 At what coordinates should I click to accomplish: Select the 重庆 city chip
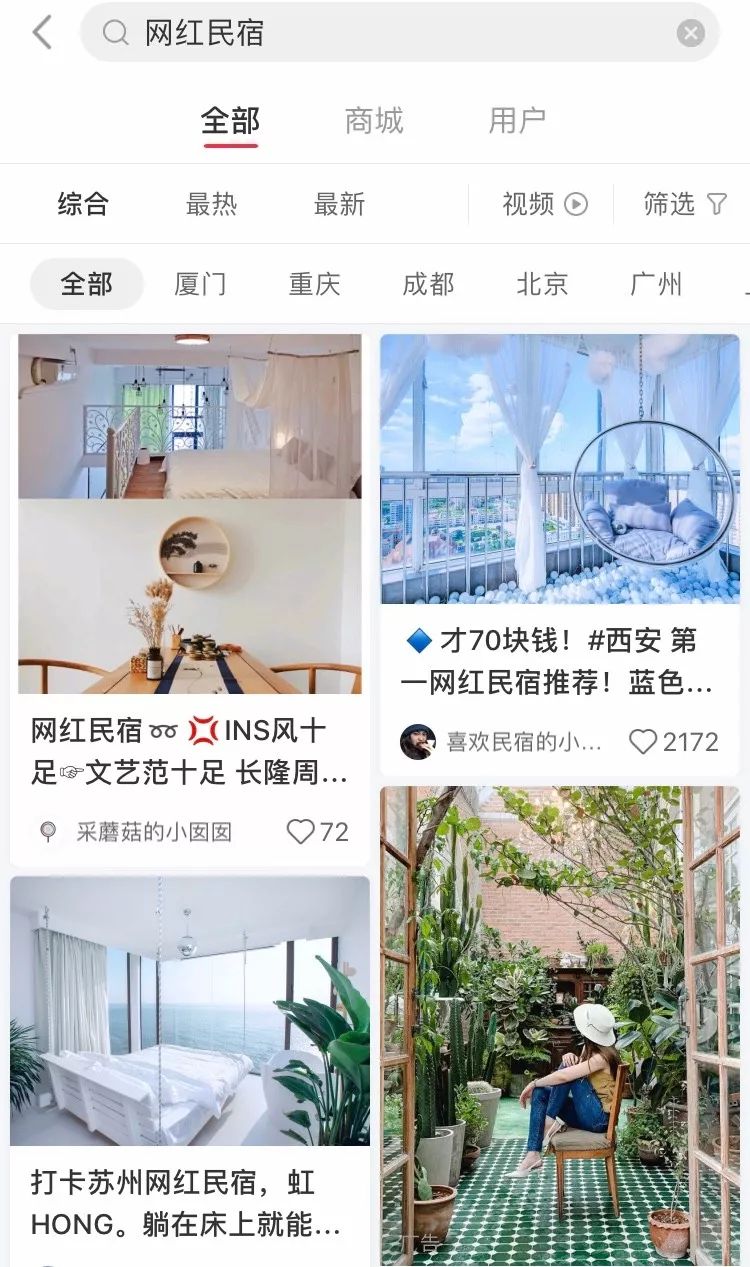[x=314, y=284]
